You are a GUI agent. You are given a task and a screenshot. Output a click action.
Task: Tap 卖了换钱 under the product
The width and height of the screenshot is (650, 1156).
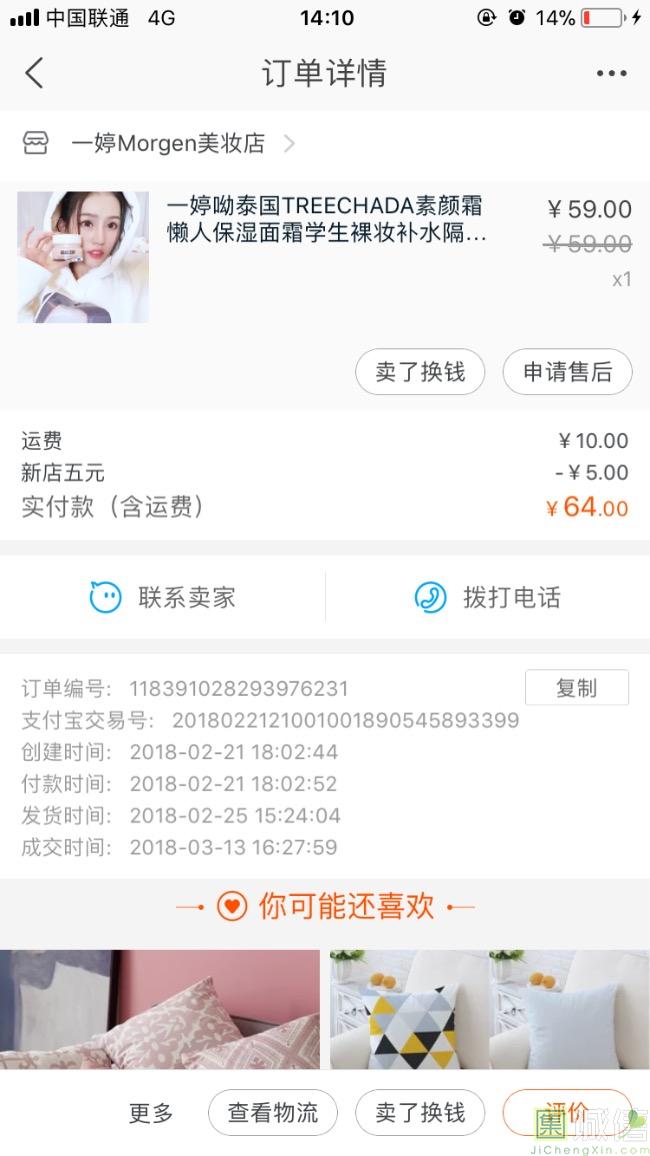pos(420,372)
